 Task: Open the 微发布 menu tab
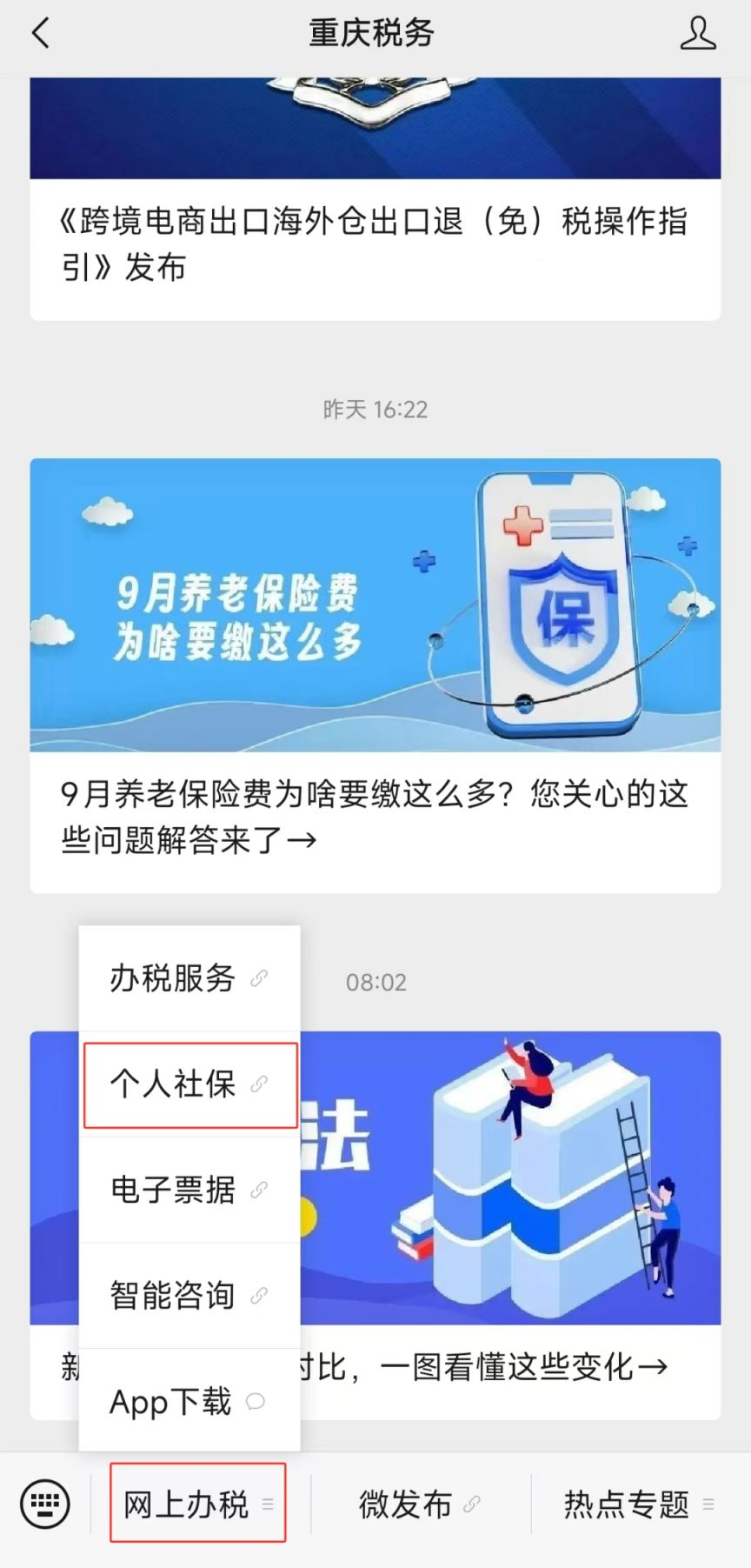click(x=404, y=1504)
